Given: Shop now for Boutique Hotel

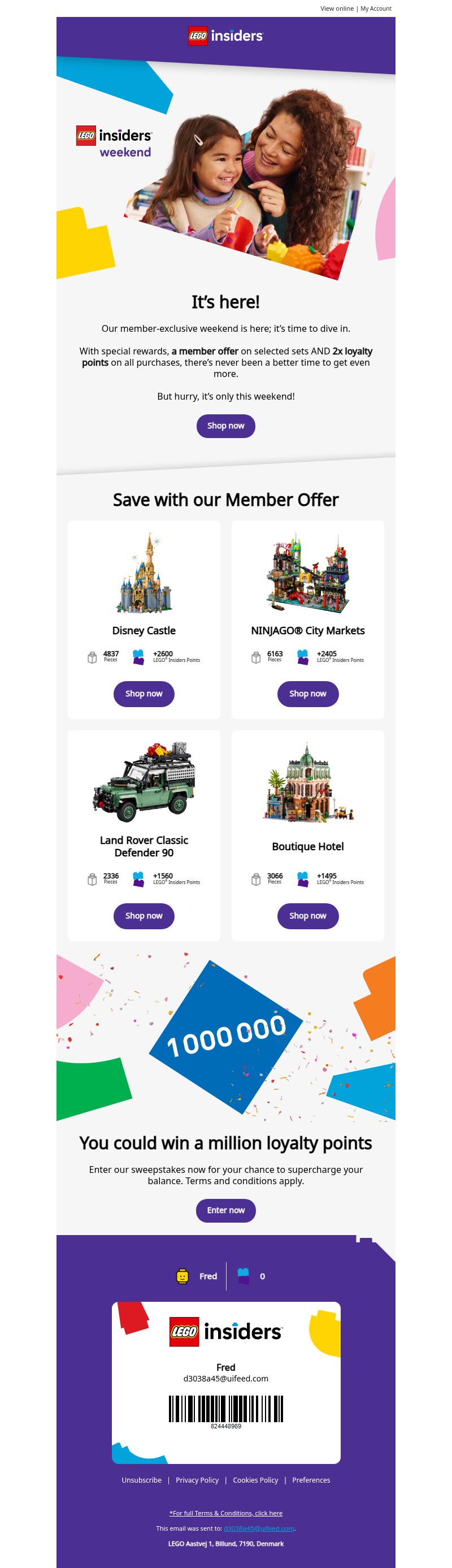Looking at the screenshot, I should 307,916.
